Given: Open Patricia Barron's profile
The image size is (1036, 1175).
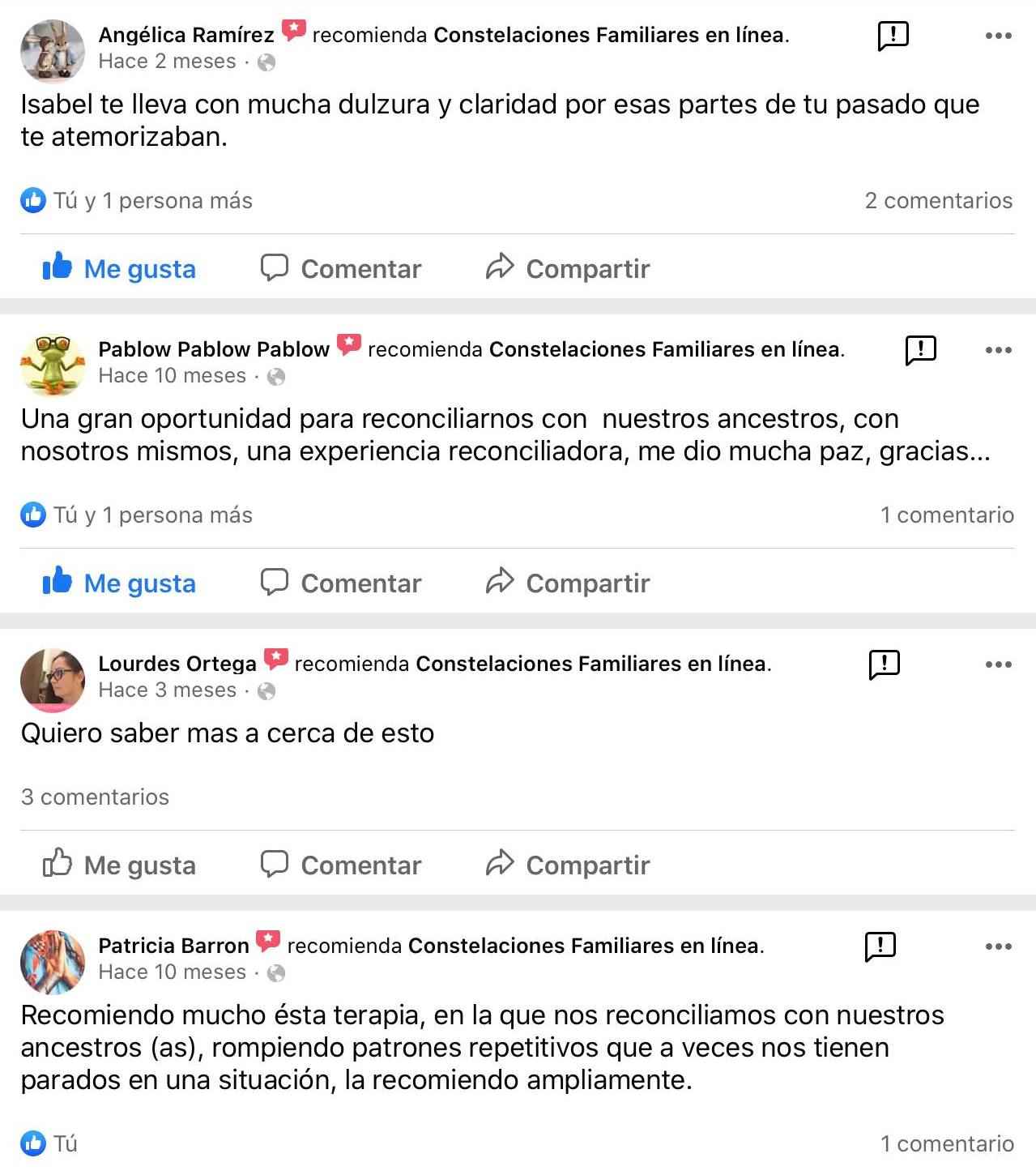Looking at the screenshot, I should point(173,946).
